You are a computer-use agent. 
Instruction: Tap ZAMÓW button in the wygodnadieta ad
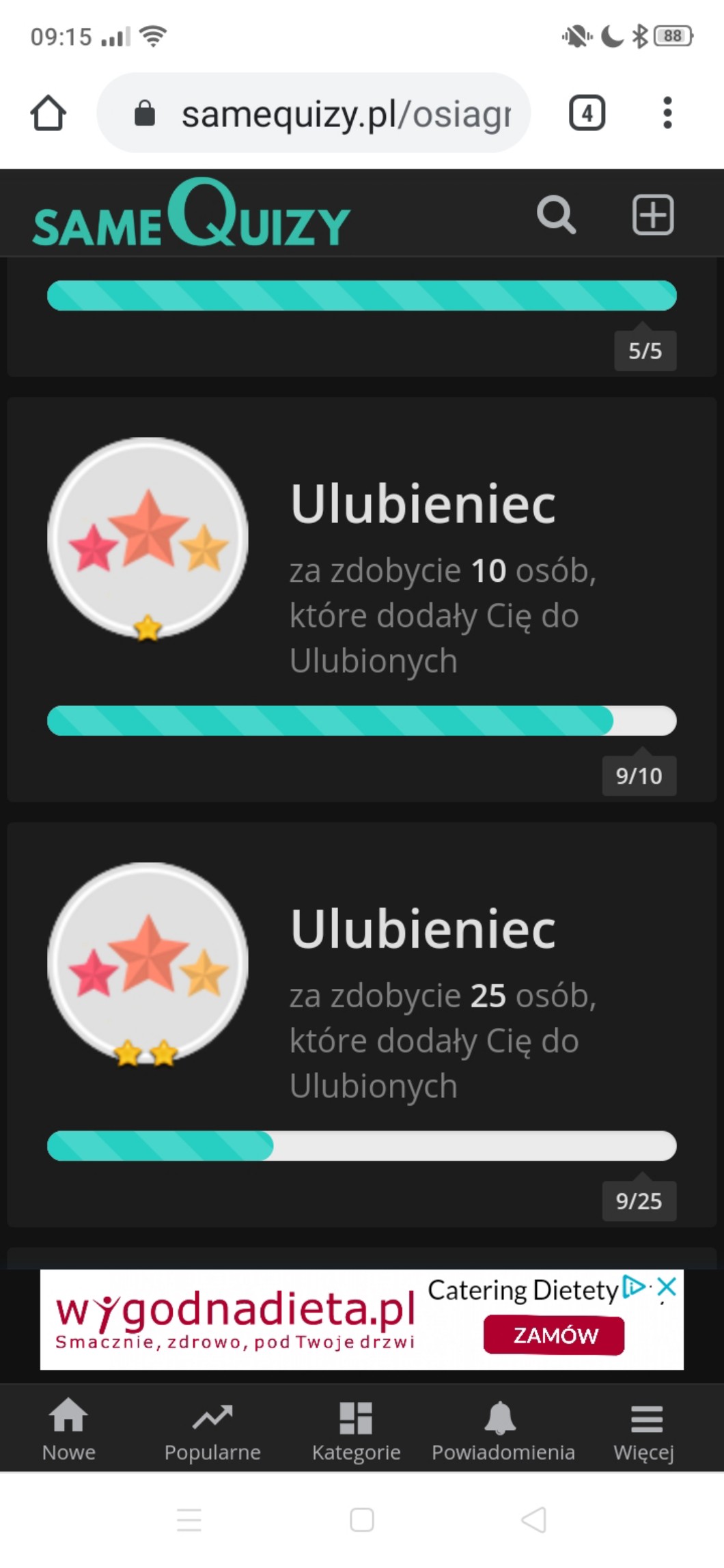(554, 1335)
